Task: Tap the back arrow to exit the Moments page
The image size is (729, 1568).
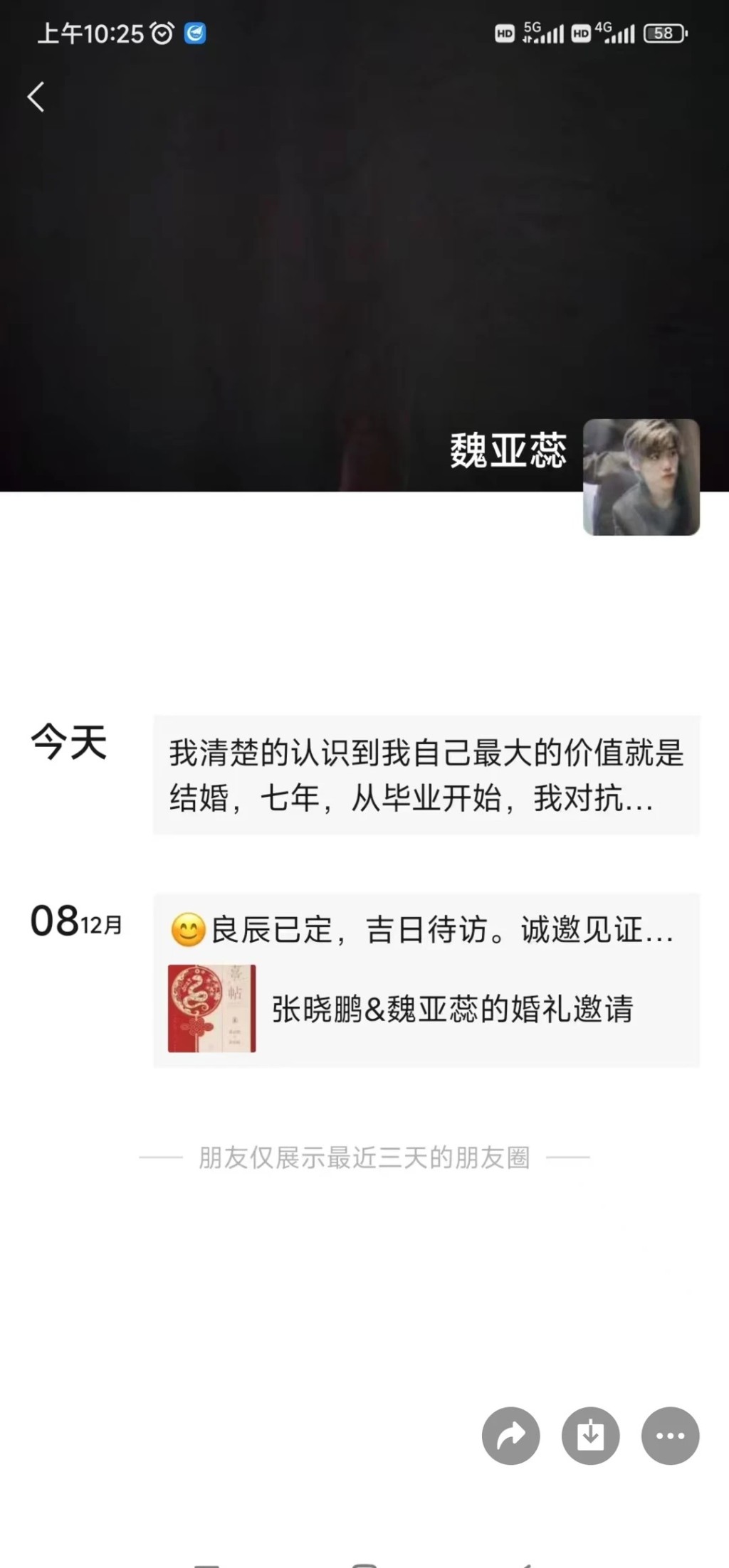Action: [x=37, y=97]
